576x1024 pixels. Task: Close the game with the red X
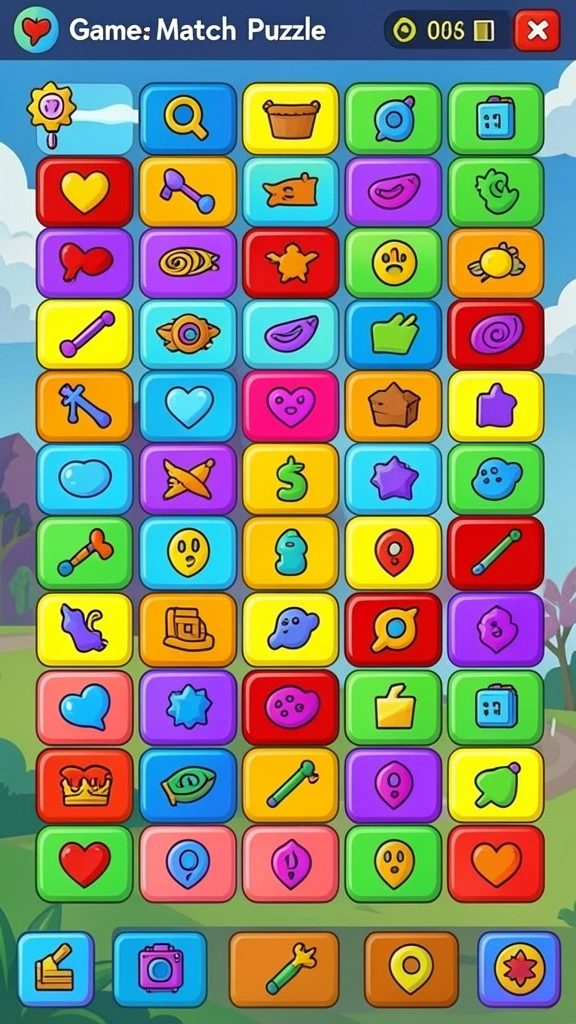(537, 30)
